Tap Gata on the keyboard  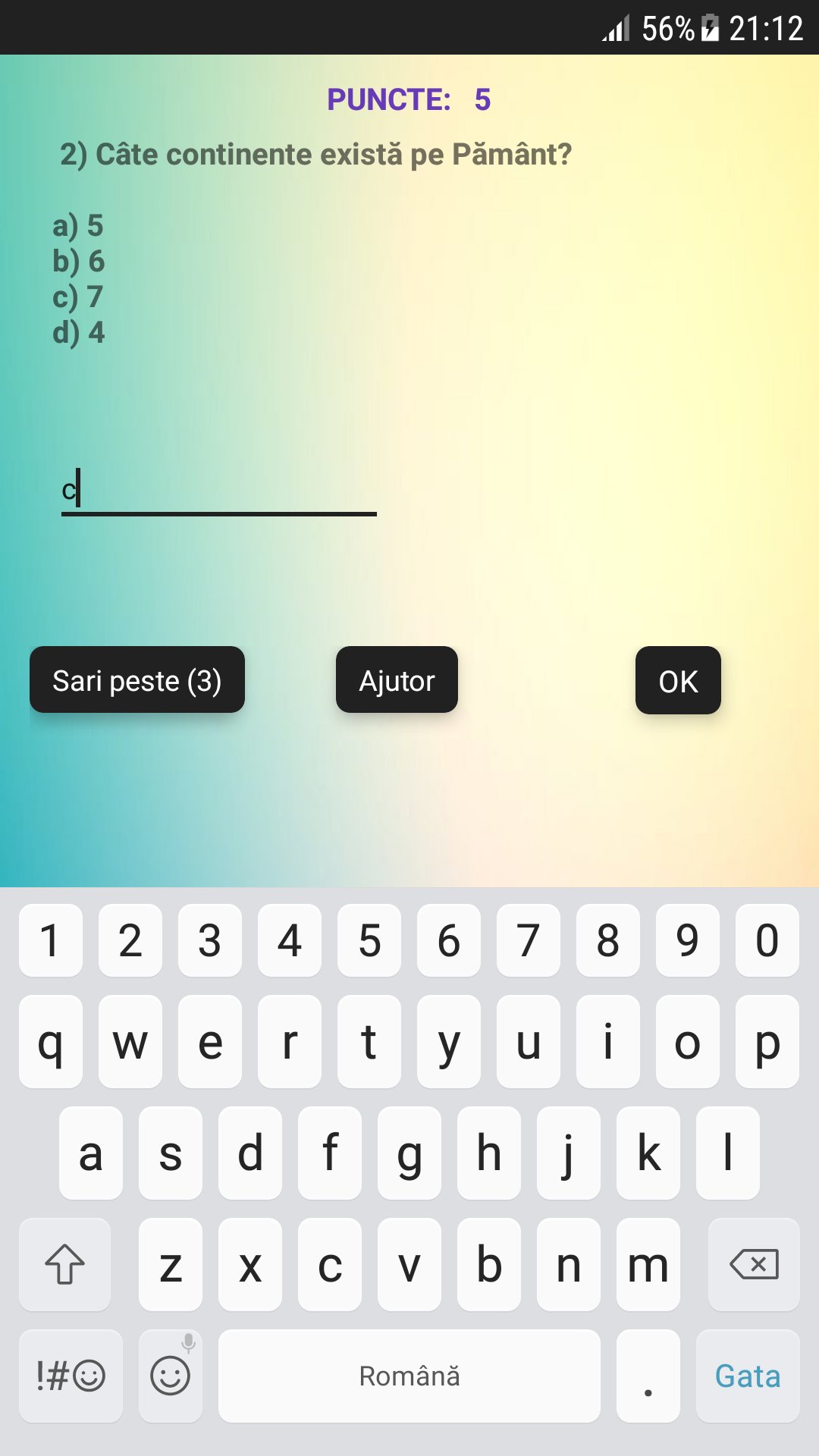[x=748, y=1376]
